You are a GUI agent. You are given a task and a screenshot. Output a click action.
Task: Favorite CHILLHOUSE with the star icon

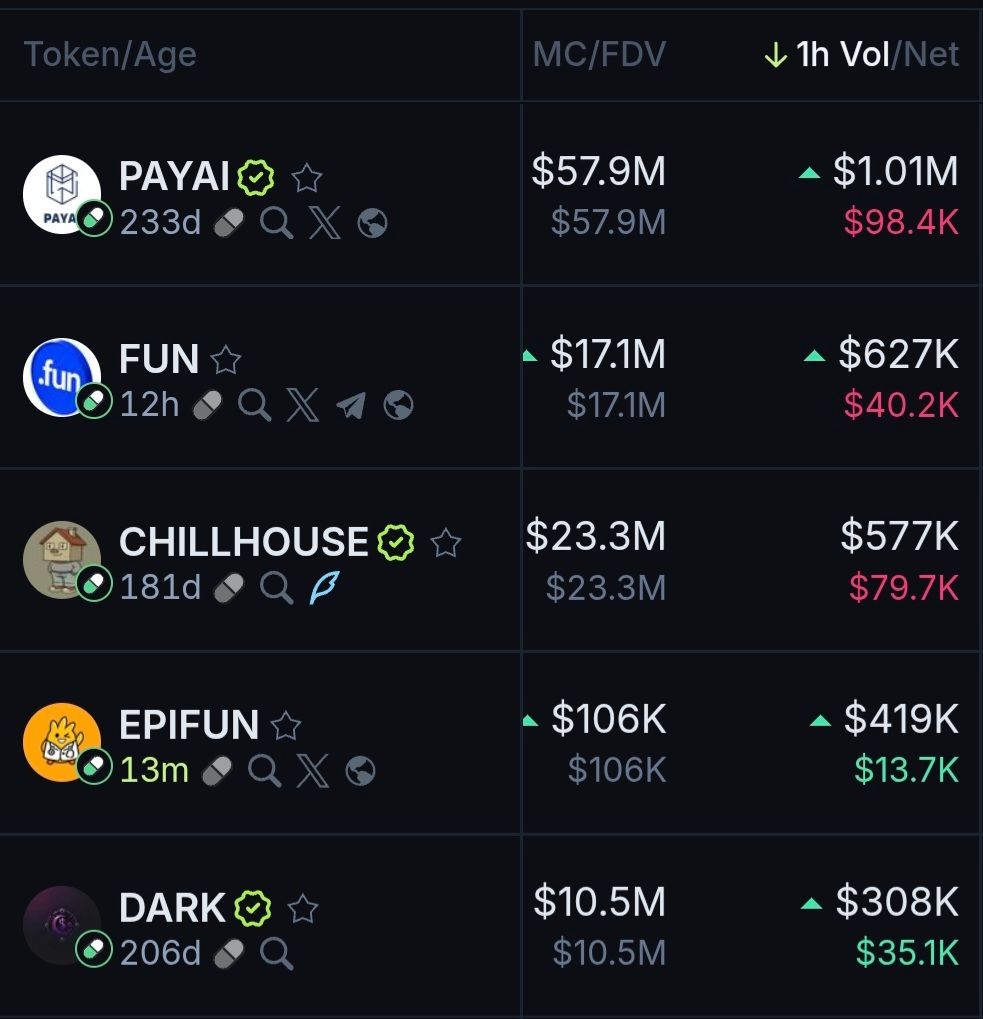445,543
